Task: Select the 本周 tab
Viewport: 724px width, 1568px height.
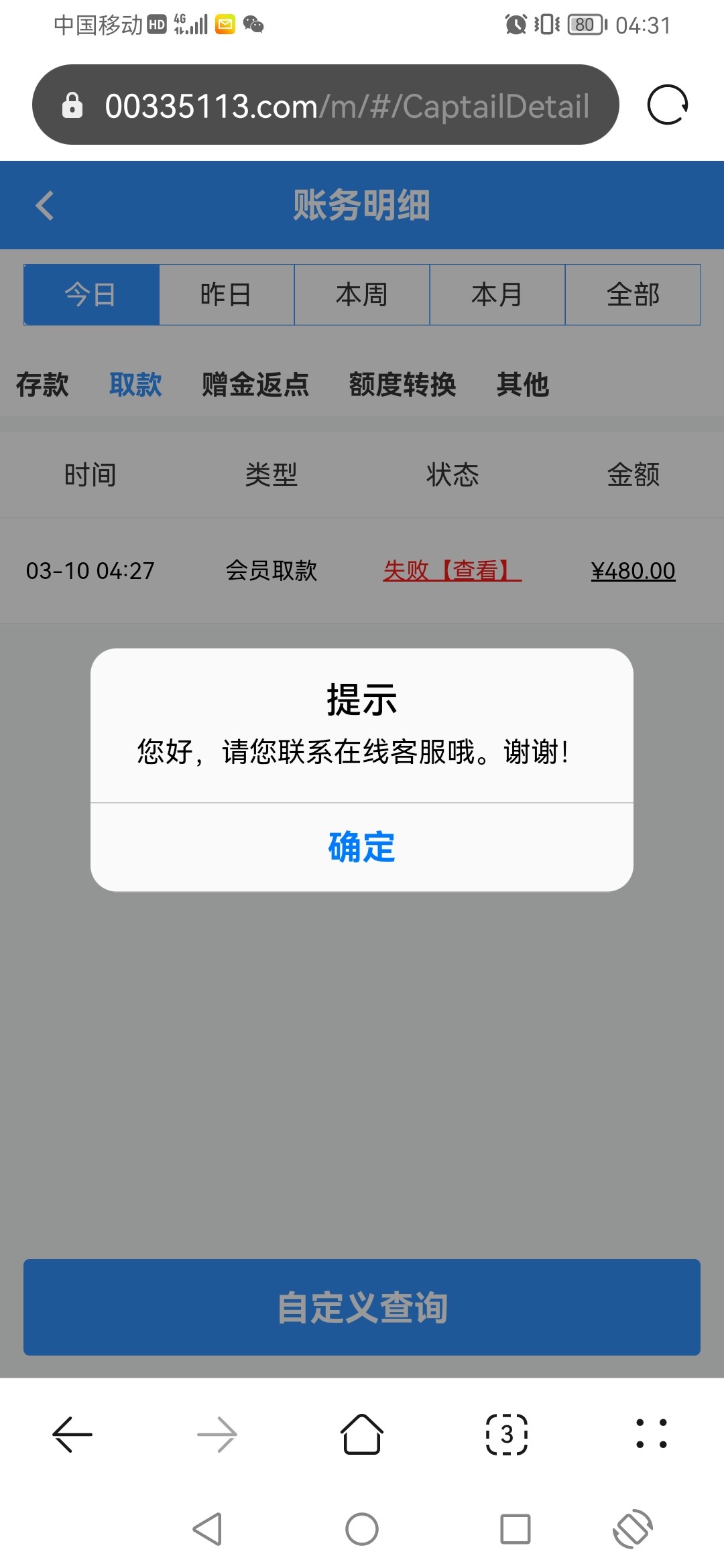Action: 361,294
